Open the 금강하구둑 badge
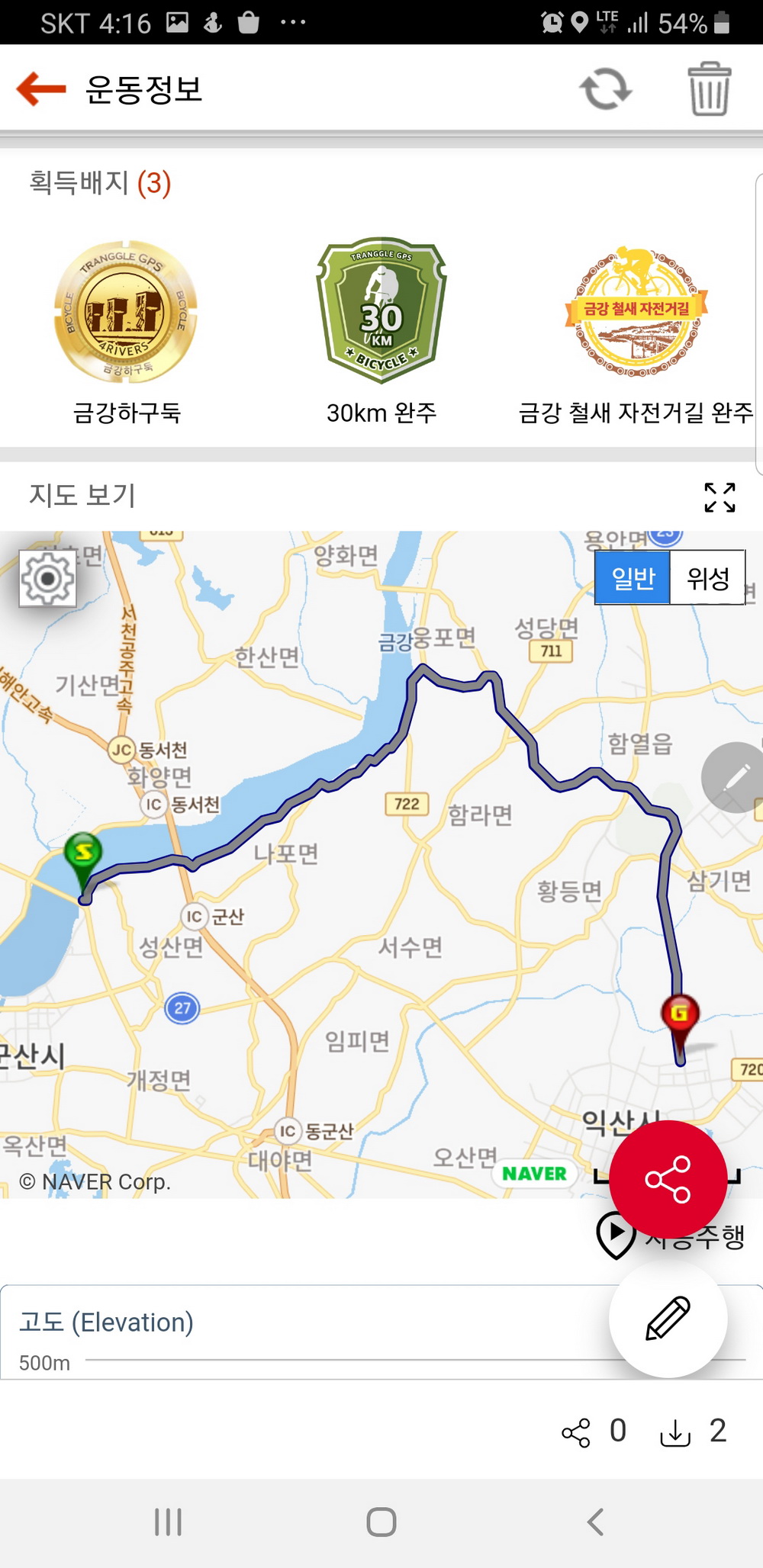763x1568 pixels. click(x=126, y=313)
